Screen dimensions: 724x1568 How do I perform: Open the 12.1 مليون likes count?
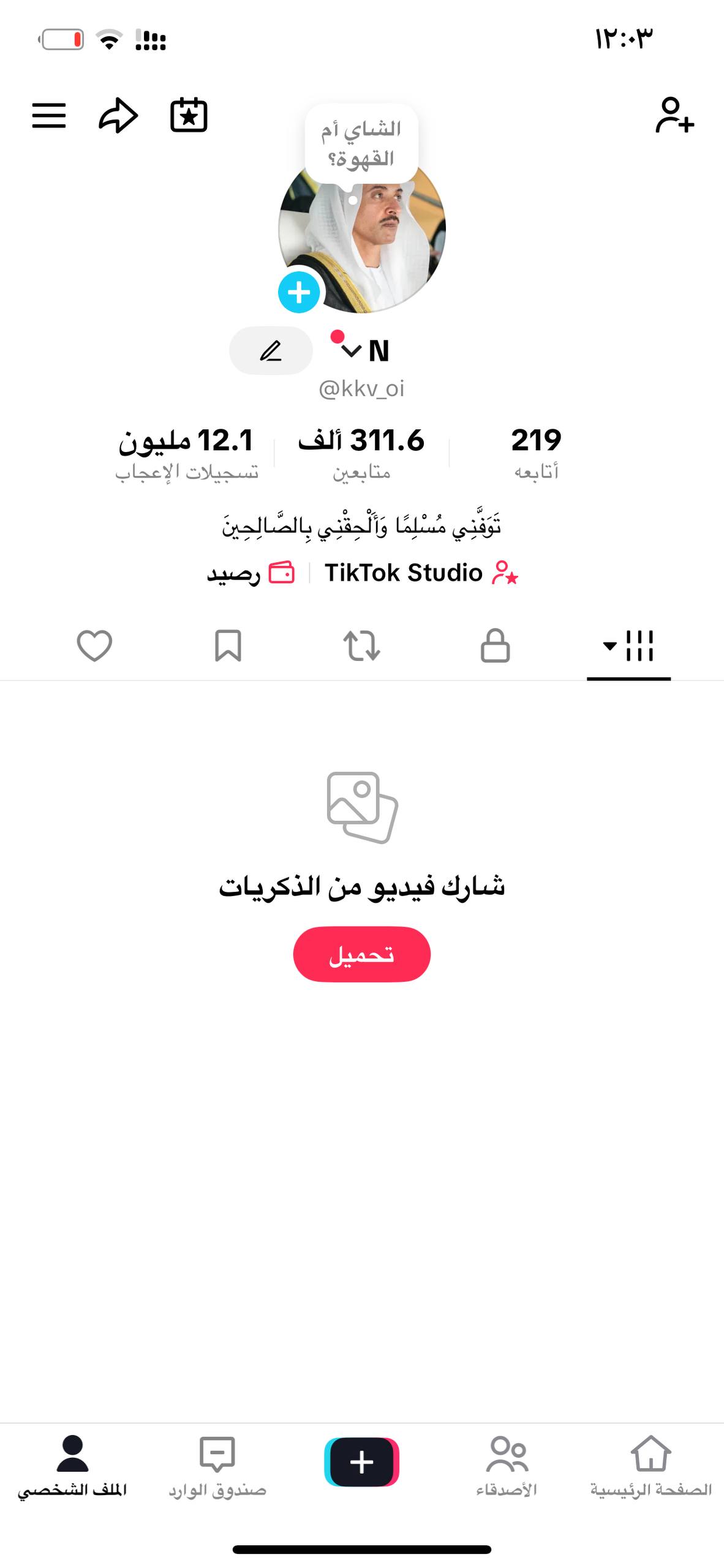[186, 452]
